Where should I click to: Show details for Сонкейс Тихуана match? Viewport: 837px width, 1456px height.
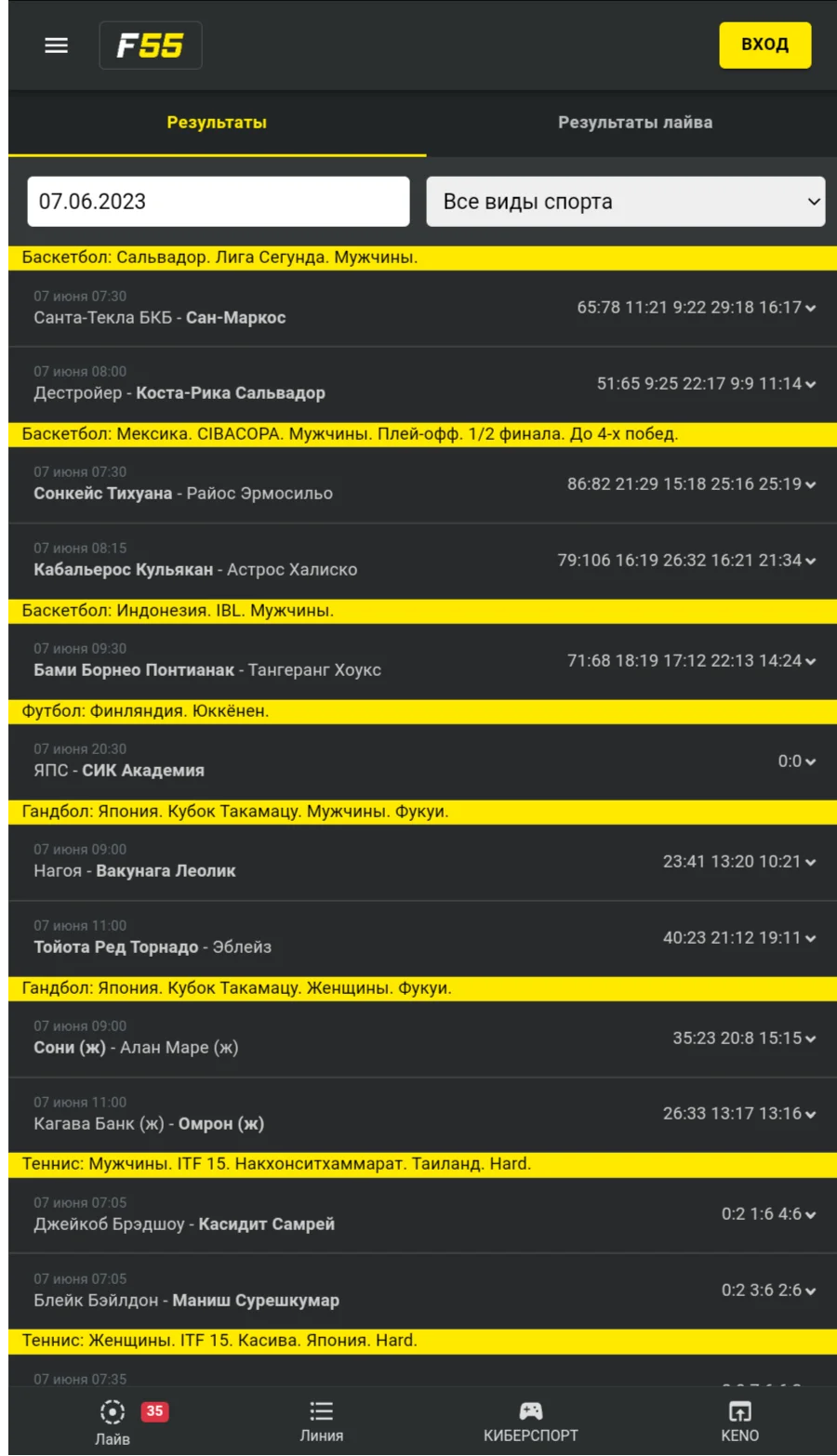click(810, 485)
